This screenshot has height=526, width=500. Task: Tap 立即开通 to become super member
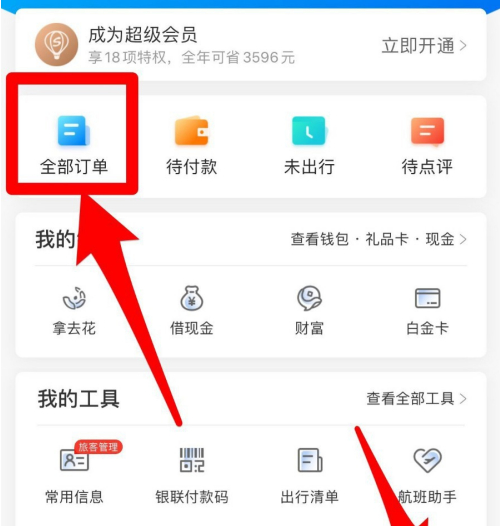click(424, 46)
